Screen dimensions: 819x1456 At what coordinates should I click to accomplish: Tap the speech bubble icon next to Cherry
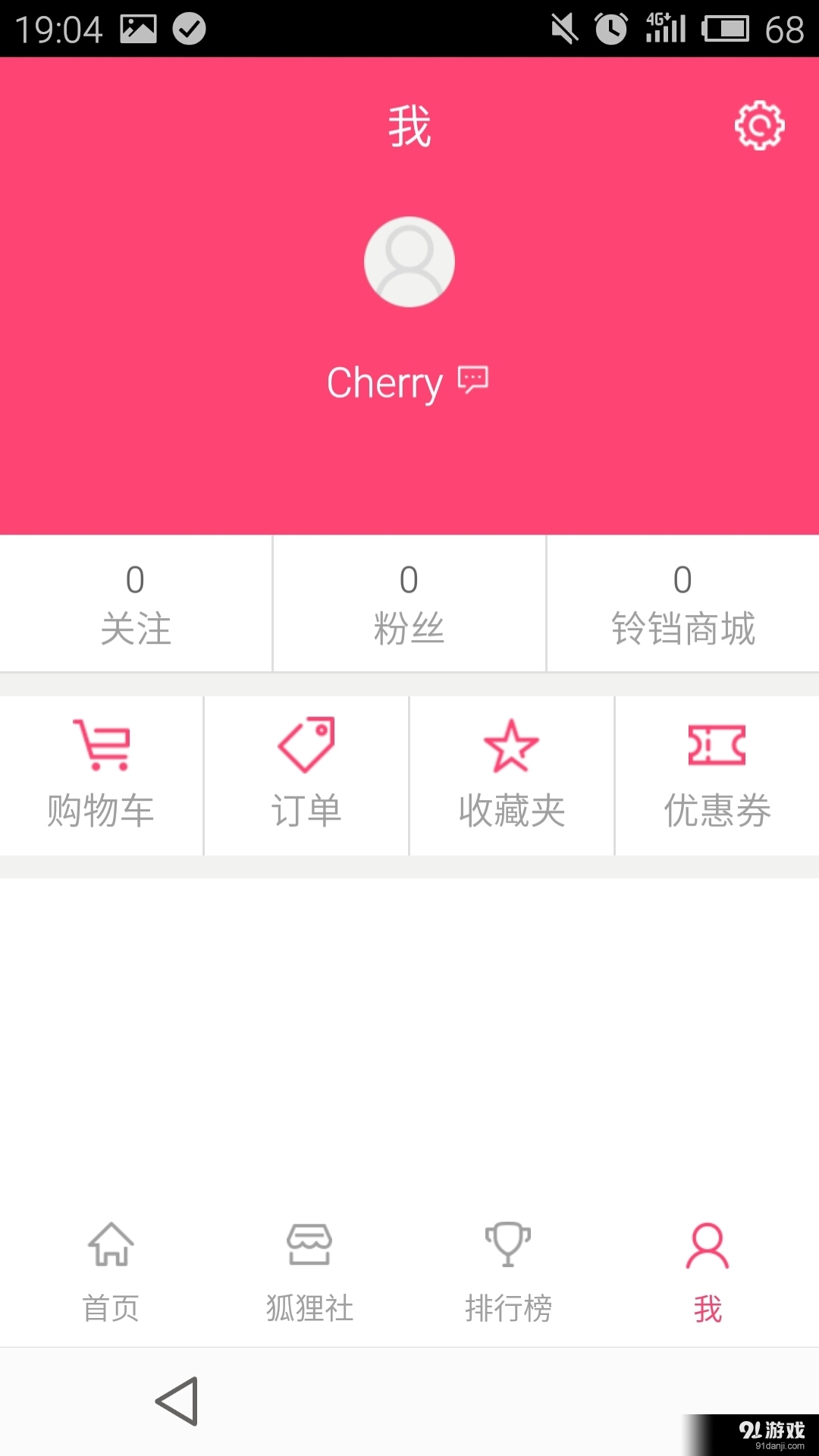(x=472, y=381)
